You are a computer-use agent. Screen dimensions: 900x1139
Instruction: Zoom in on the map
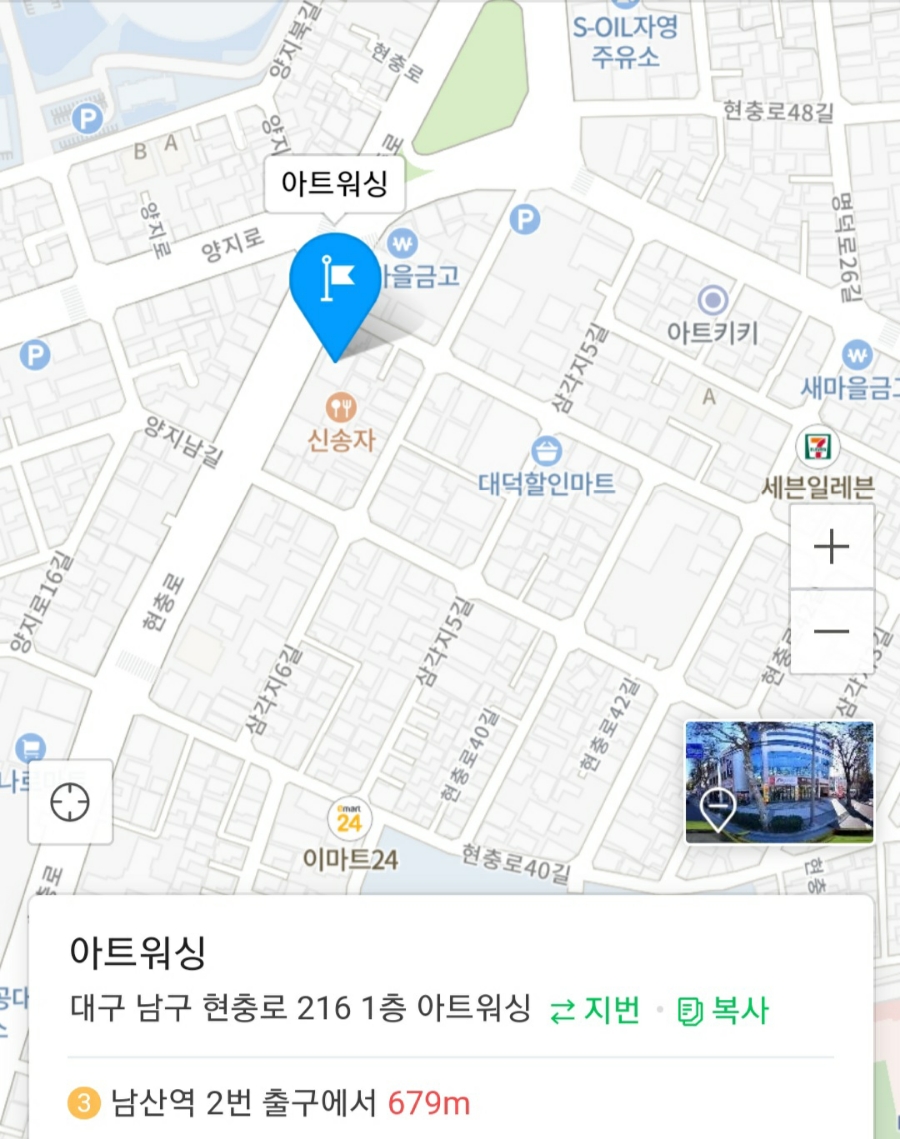831,546
